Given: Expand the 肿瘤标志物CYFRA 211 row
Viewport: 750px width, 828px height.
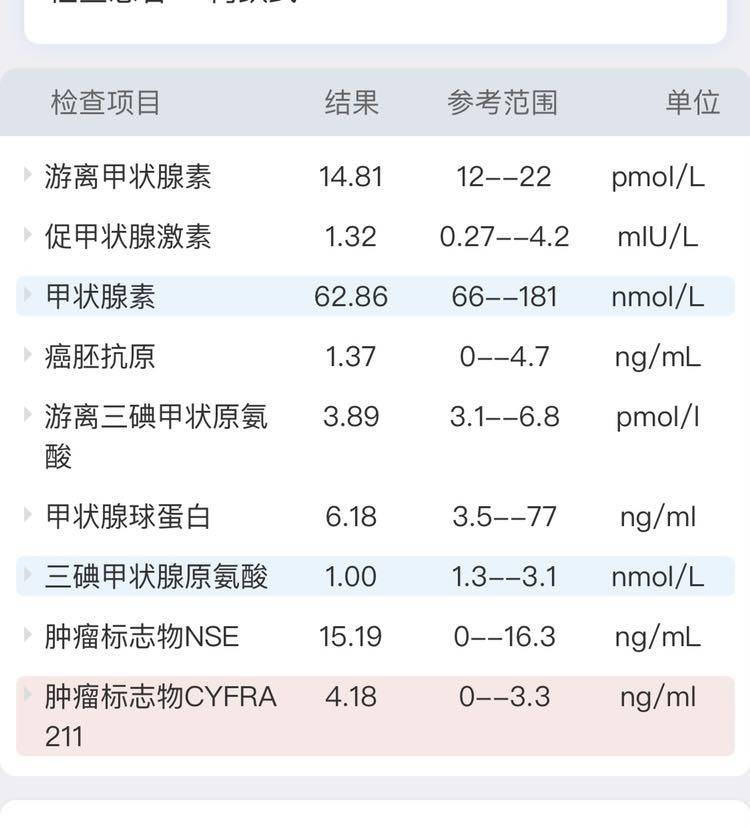Looking at the screenshot, I should point(28,696).
